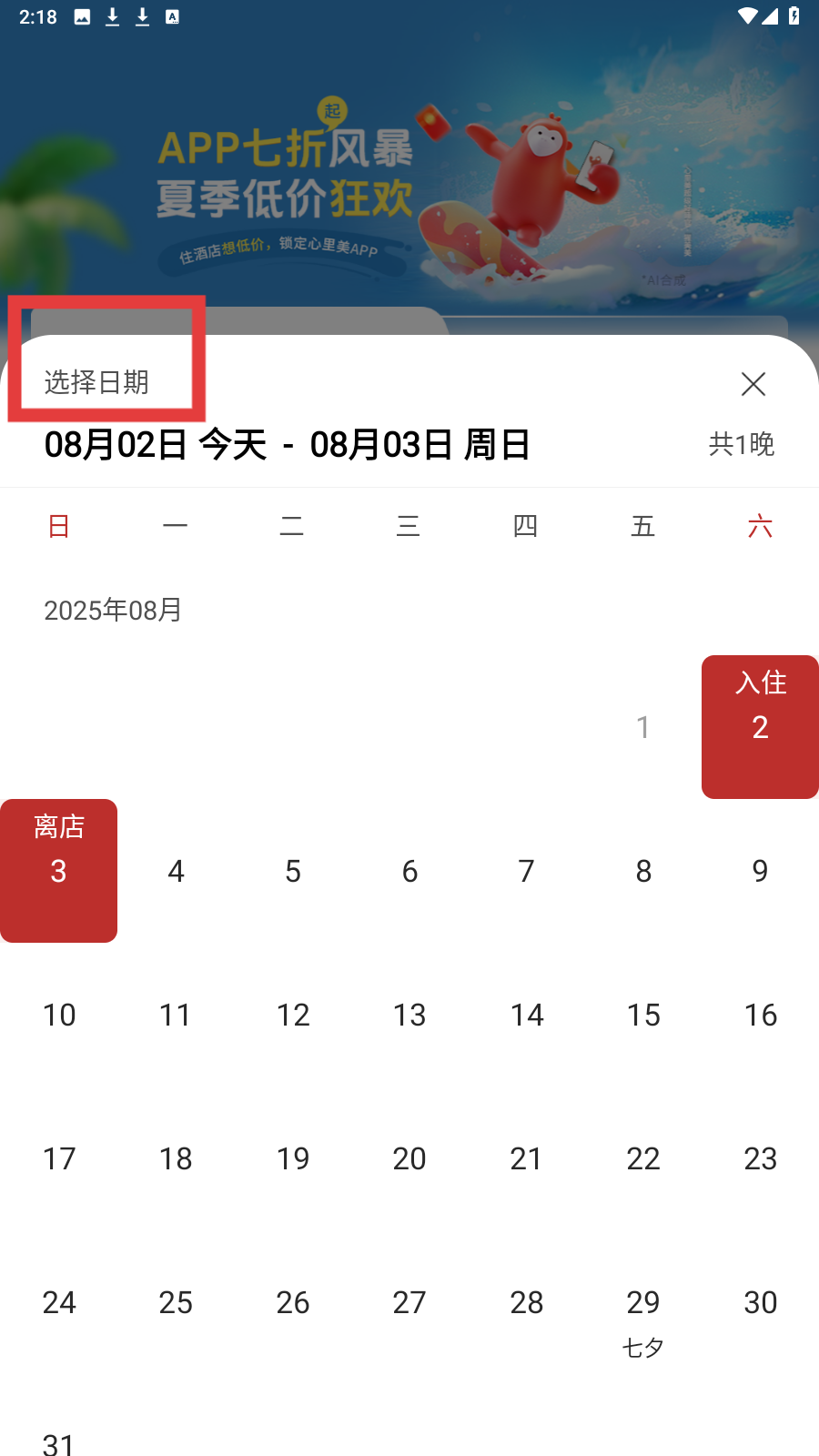Image resolution: width=819 pixels, height=1456 pixels.
Task: Choose August 27 in the calendar
Action: coord(409,1302)
